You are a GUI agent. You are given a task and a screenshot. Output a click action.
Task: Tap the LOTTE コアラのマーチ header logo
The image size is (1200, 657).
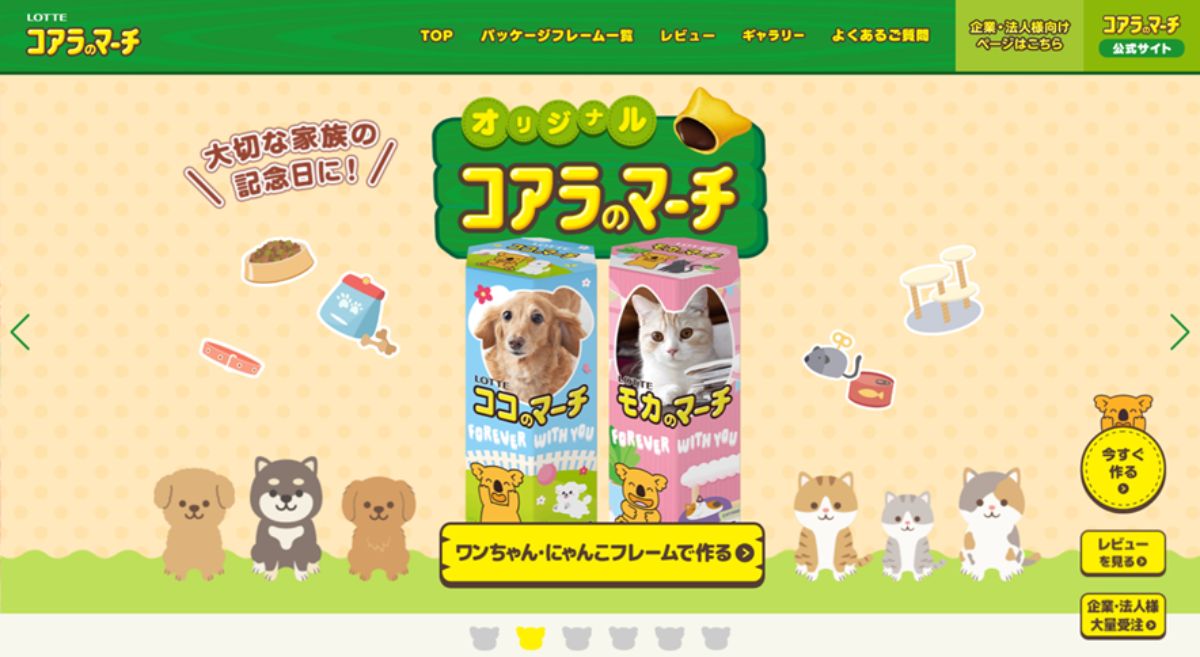pos(83,36)
